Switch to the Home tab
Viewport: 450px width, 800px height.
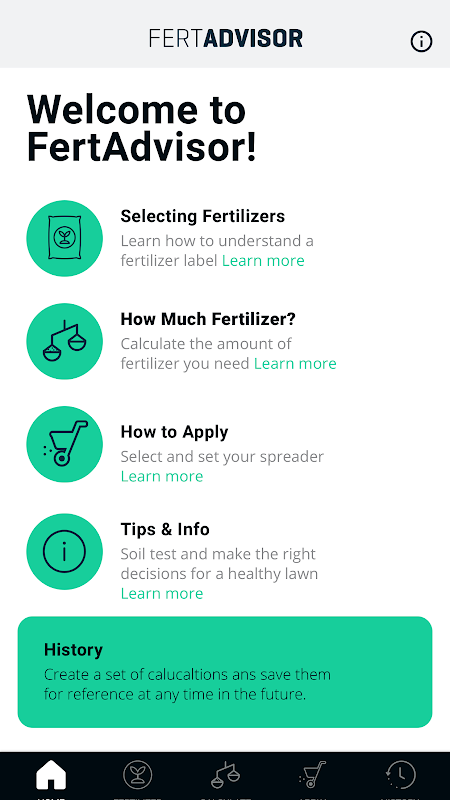[x=51, y=777]
